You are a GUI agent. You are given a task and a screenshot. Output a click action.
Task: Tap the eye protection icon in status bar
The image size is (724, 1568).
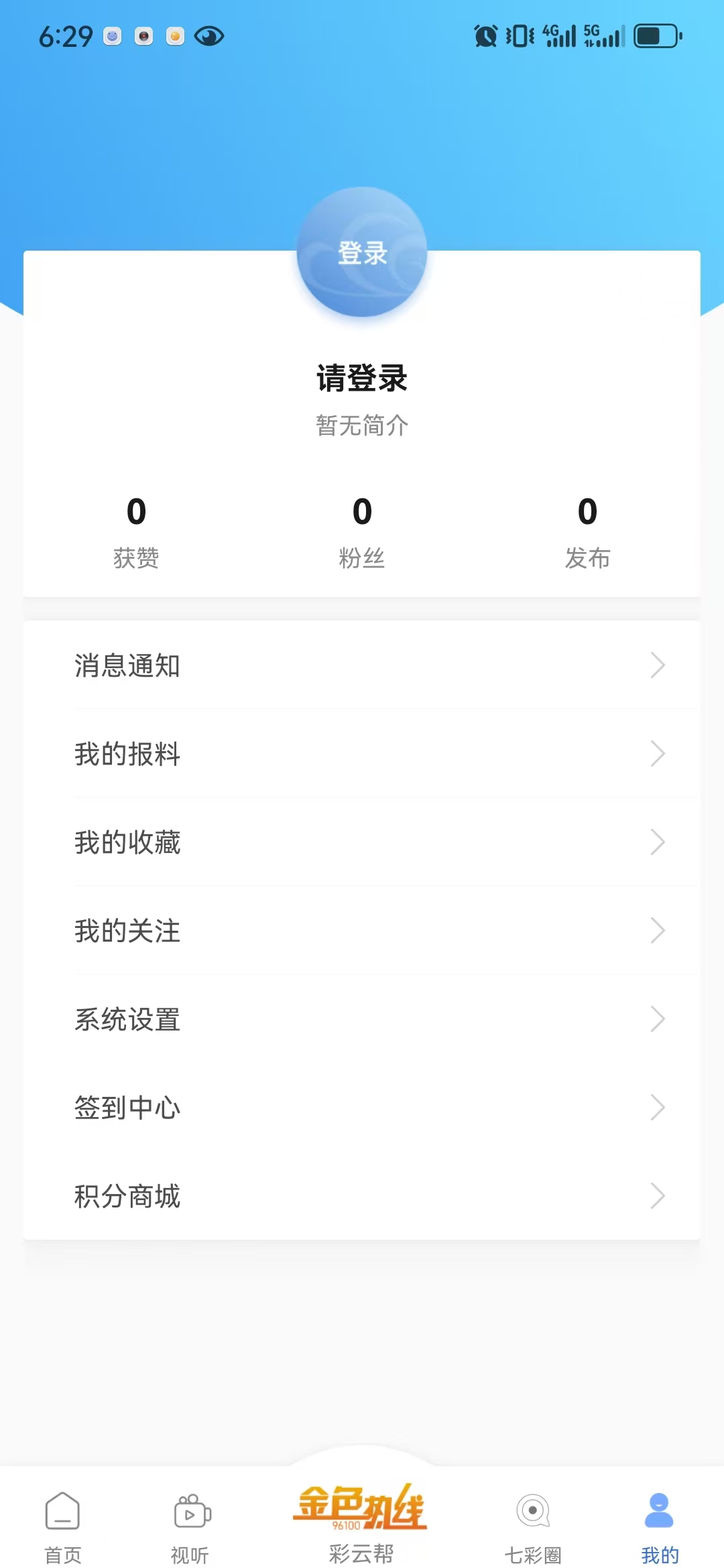(x=208, y=37)
